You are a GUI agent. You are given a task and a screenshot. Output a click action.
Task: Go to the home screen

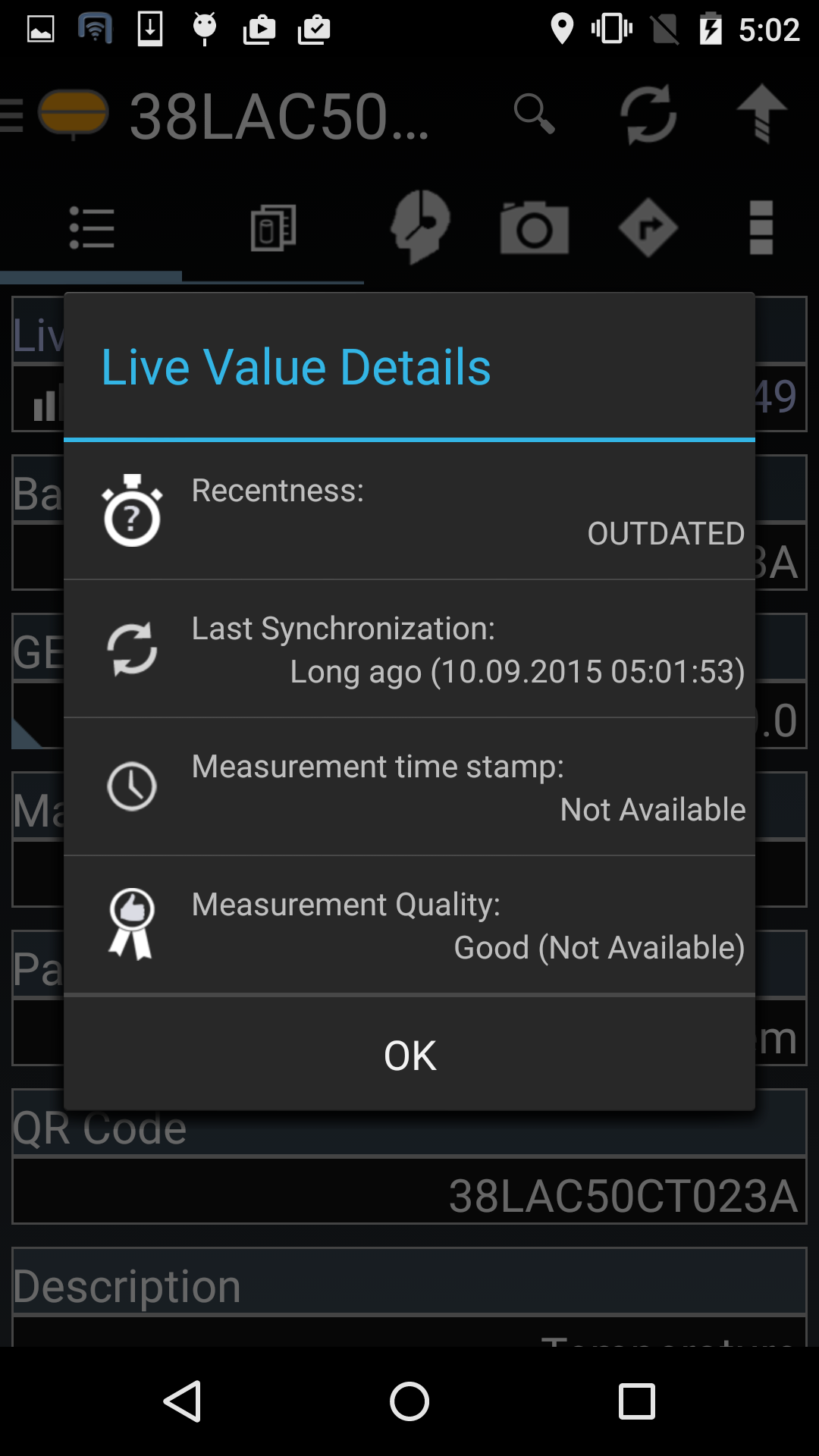pyautogui.click(x=409, y=1401)
